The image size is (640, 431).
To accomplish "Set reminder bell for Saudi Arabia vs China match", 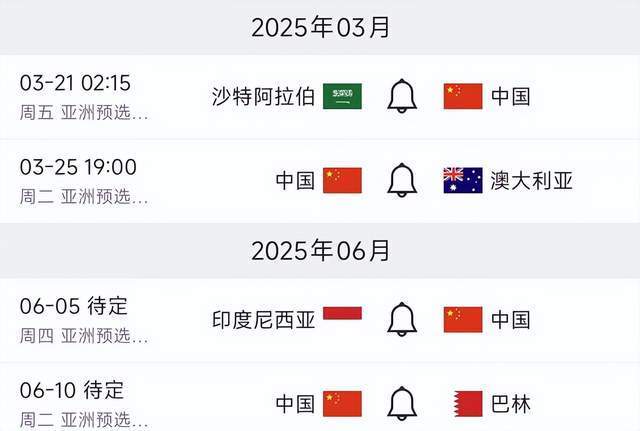I will point(402,96).
